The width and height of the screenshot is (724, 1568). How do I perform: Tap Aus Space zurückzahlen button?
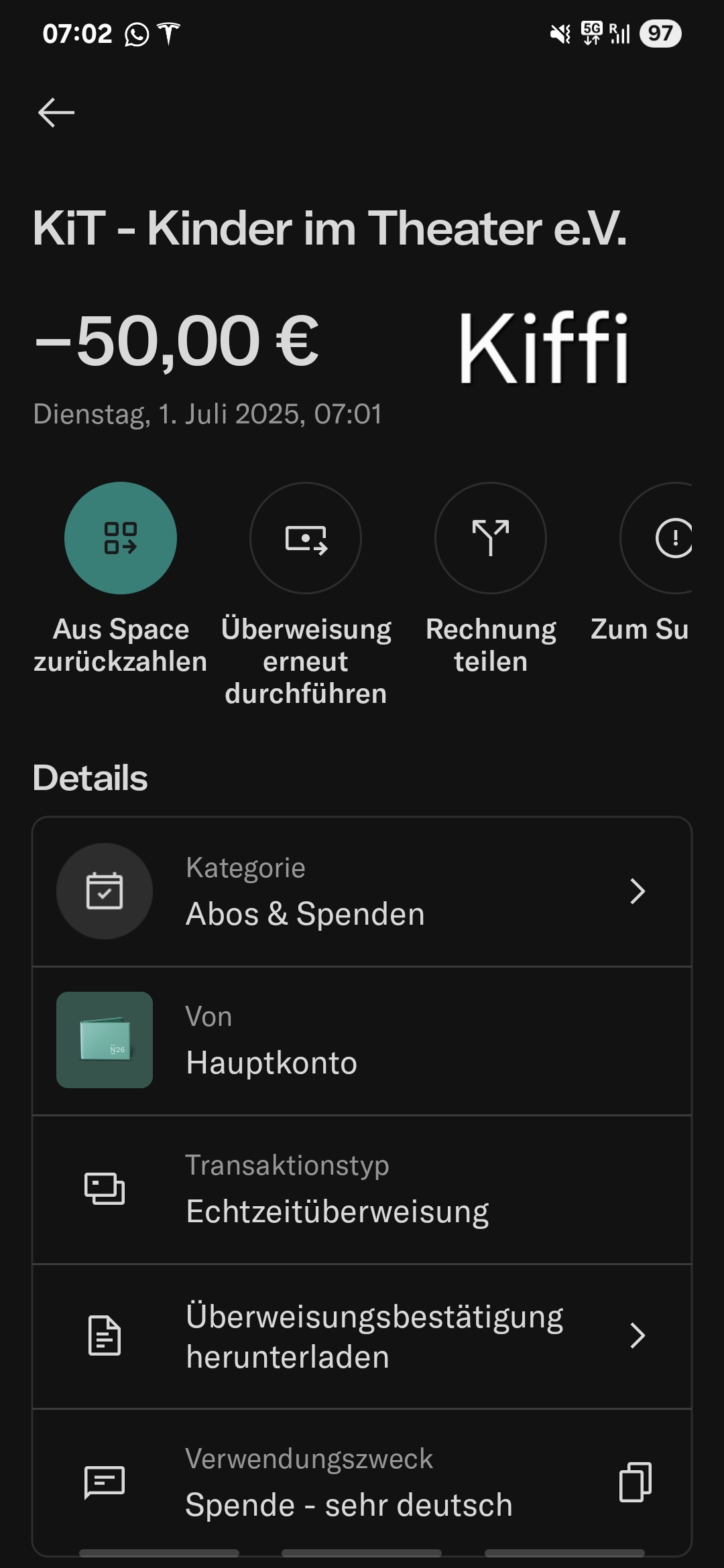(121, 538)
